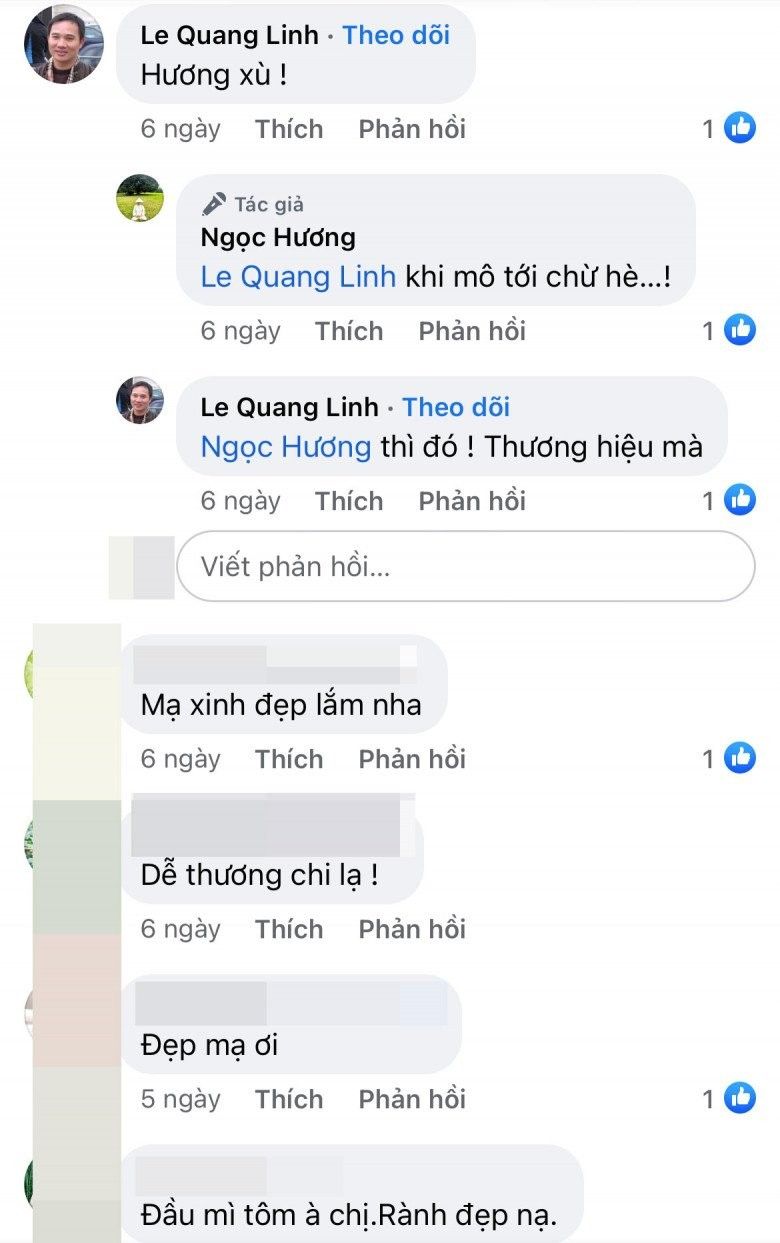Reply to 'thì đó ! Thương hiệu mà' comment

click(472, 501)
